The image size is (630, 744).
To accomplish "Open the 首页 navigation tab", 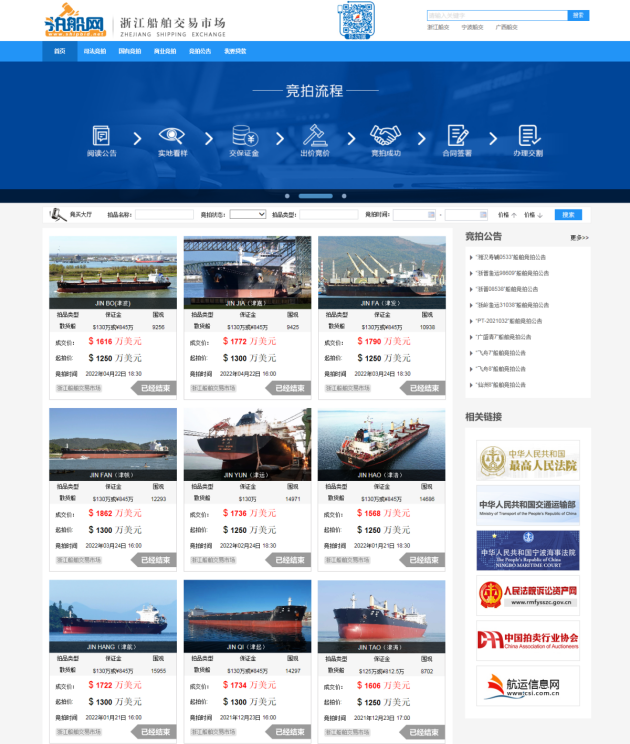I will [x=60, y=51].
